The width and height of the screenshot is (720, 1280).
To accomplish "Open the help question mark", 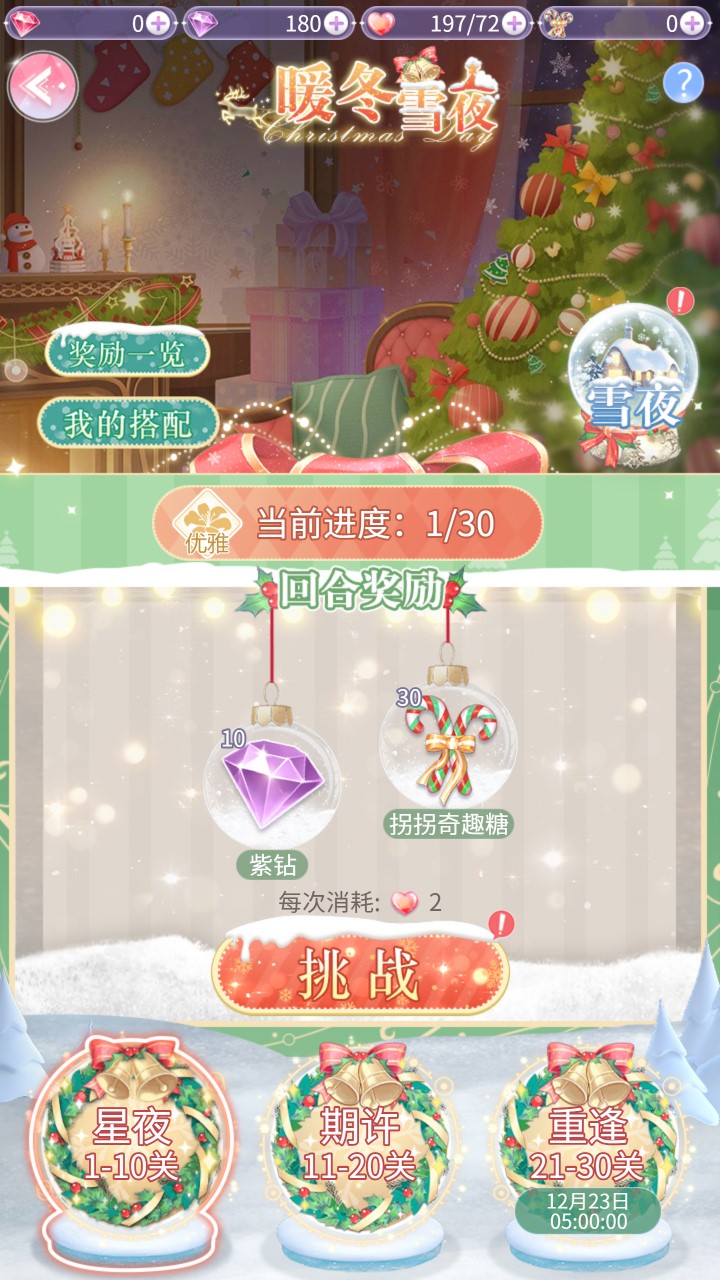I will [683, 82].
